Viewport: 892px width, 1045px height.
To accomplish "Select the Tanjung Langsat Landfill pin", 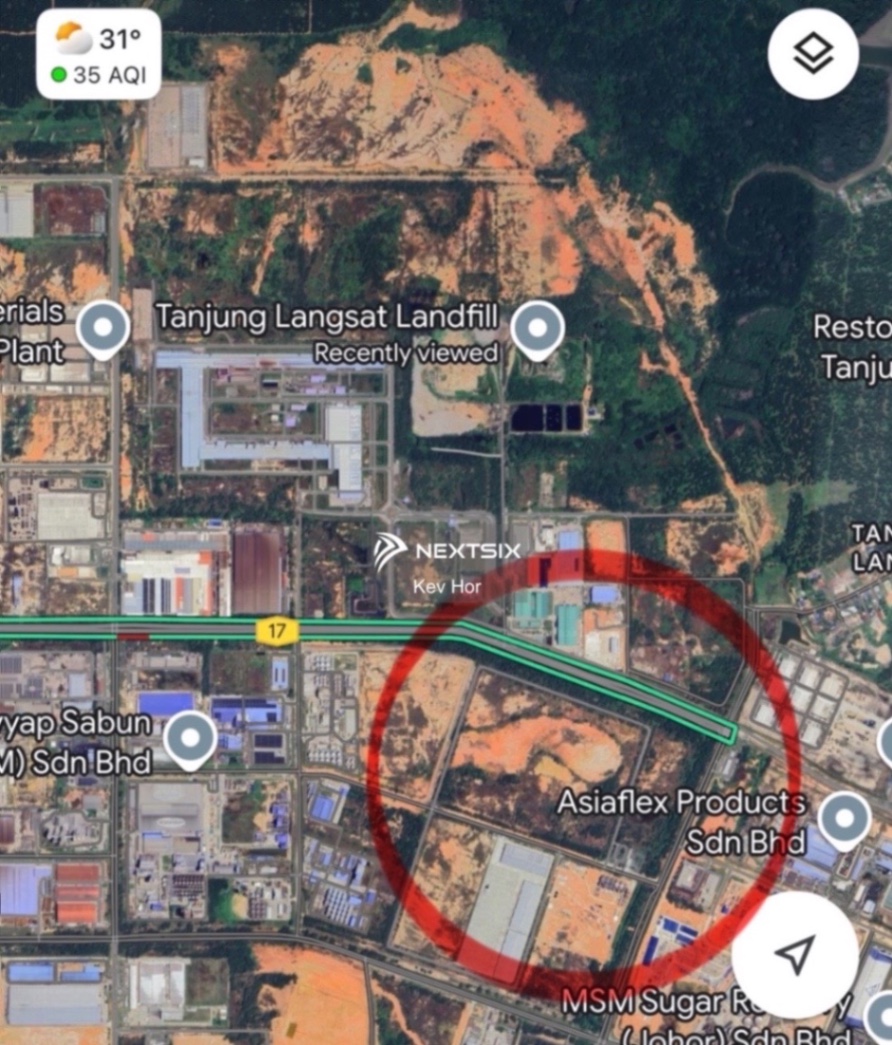I will (538, 328).
